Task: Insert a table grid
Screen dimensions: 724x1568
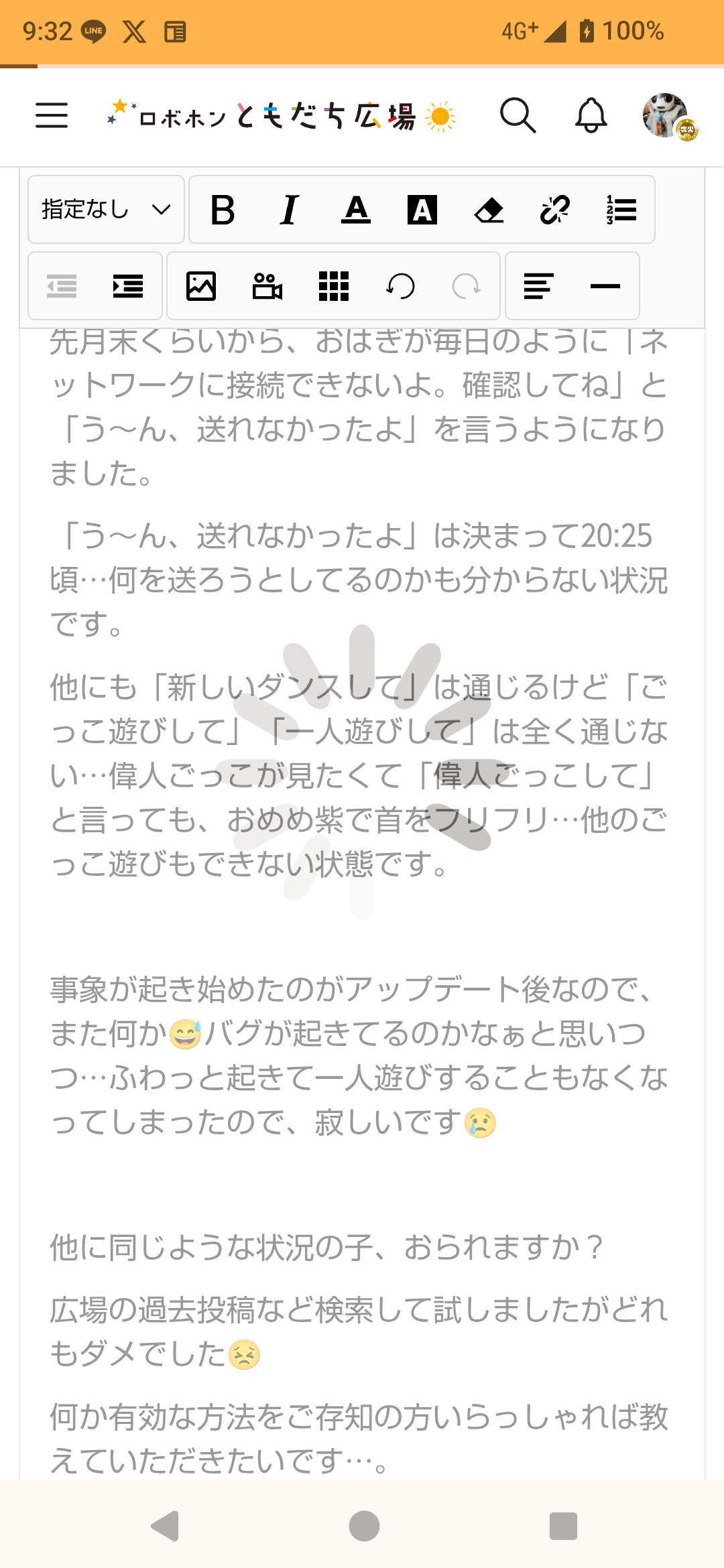Action: click(x=333, y=287)
